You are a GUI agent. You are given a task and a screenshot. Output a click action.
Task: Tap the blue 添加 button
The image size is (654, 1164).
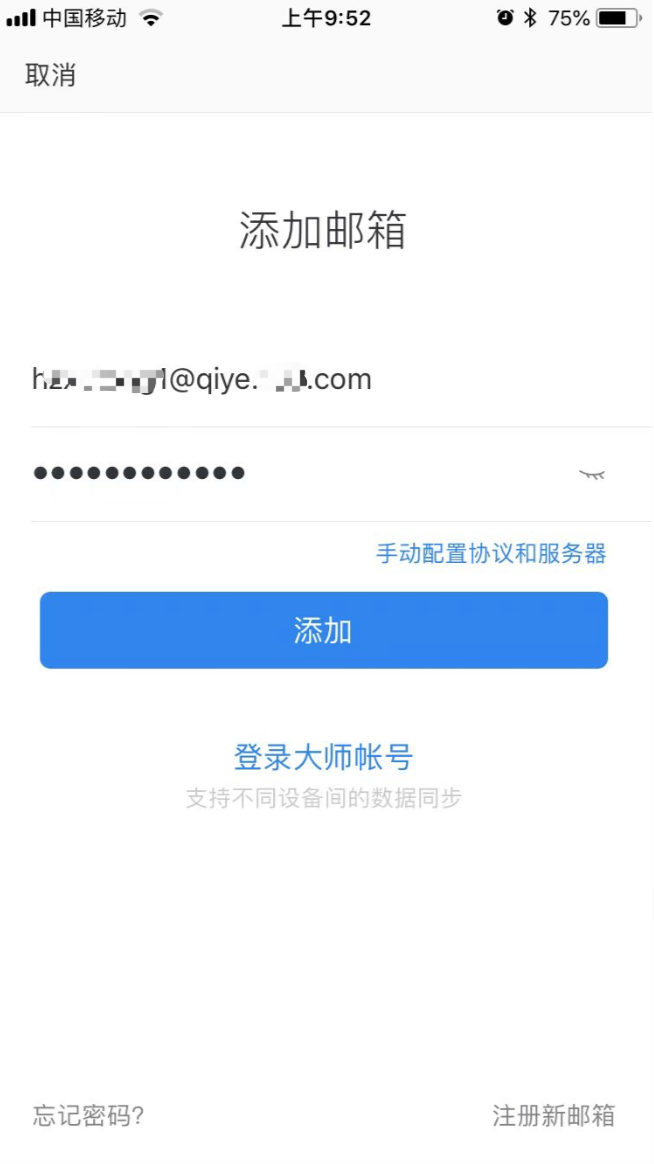[323, 630]
